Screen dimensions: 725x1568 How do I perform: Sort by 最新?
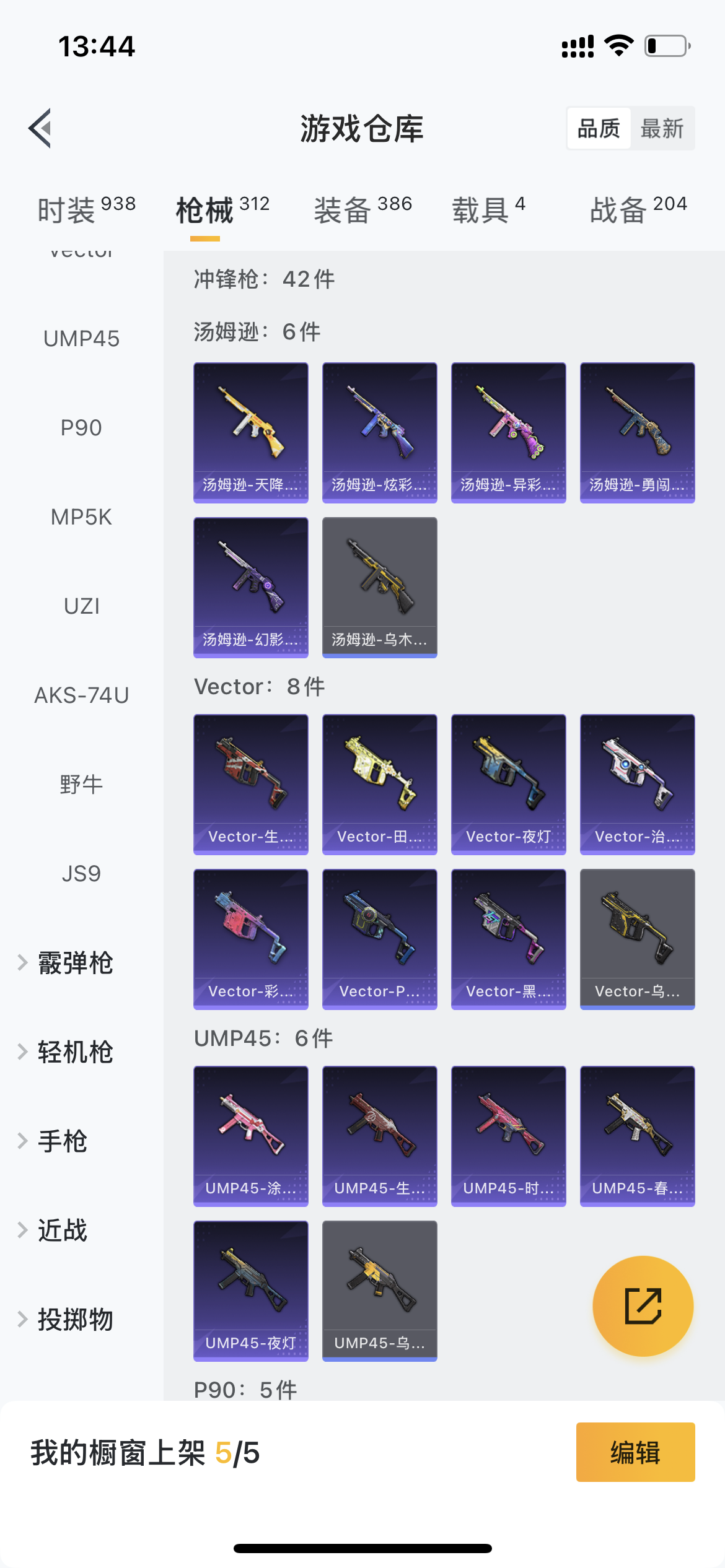[x=662, y=129]
